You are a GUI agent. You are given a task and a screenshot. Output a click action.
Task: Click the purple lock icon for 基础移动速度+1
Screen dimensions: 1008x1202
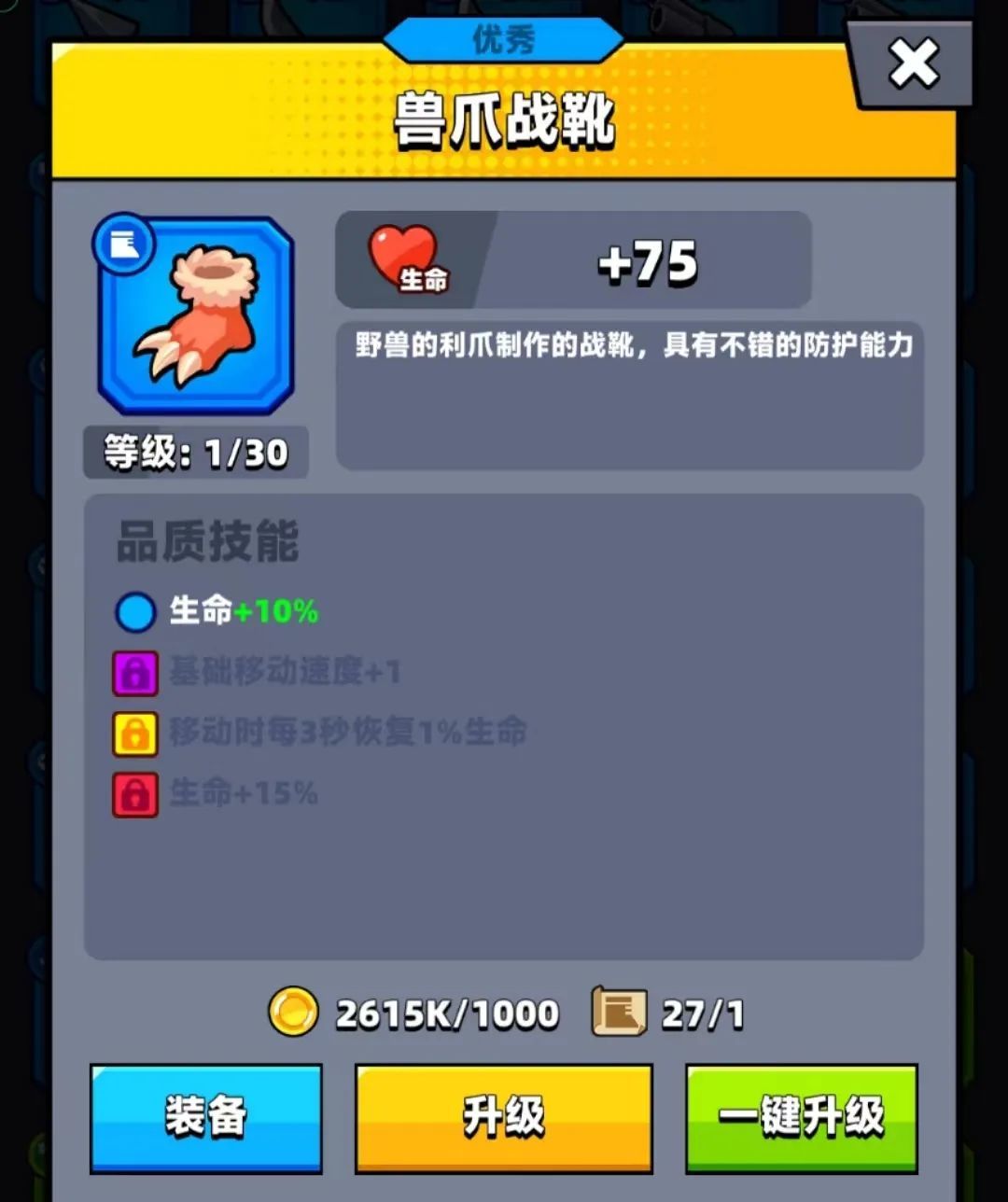[x=136, y=673]
